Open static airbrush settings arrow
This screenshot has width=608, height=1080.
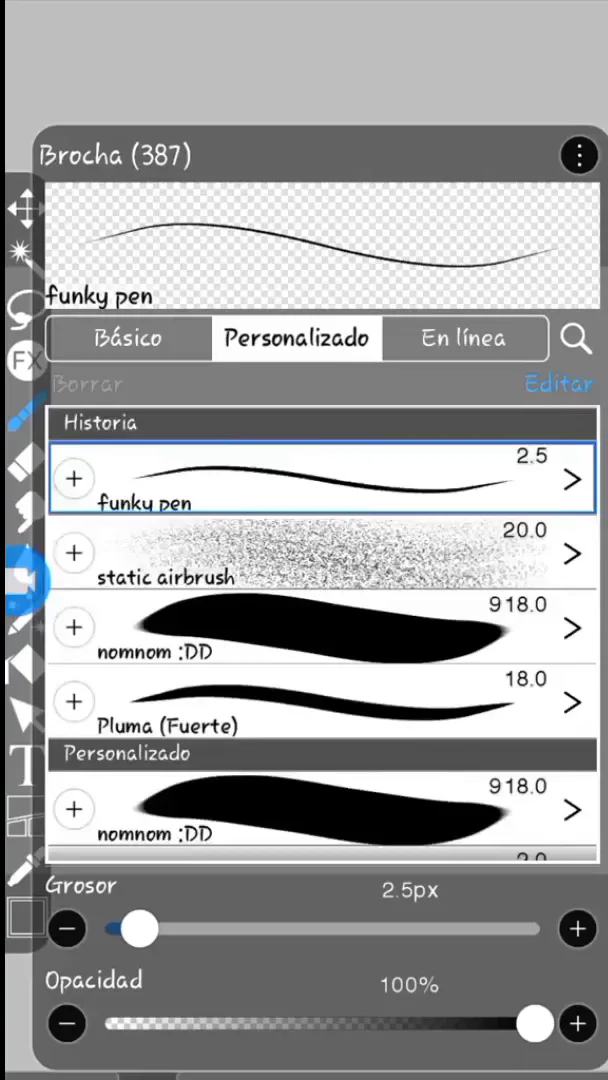tap(572, 554)
